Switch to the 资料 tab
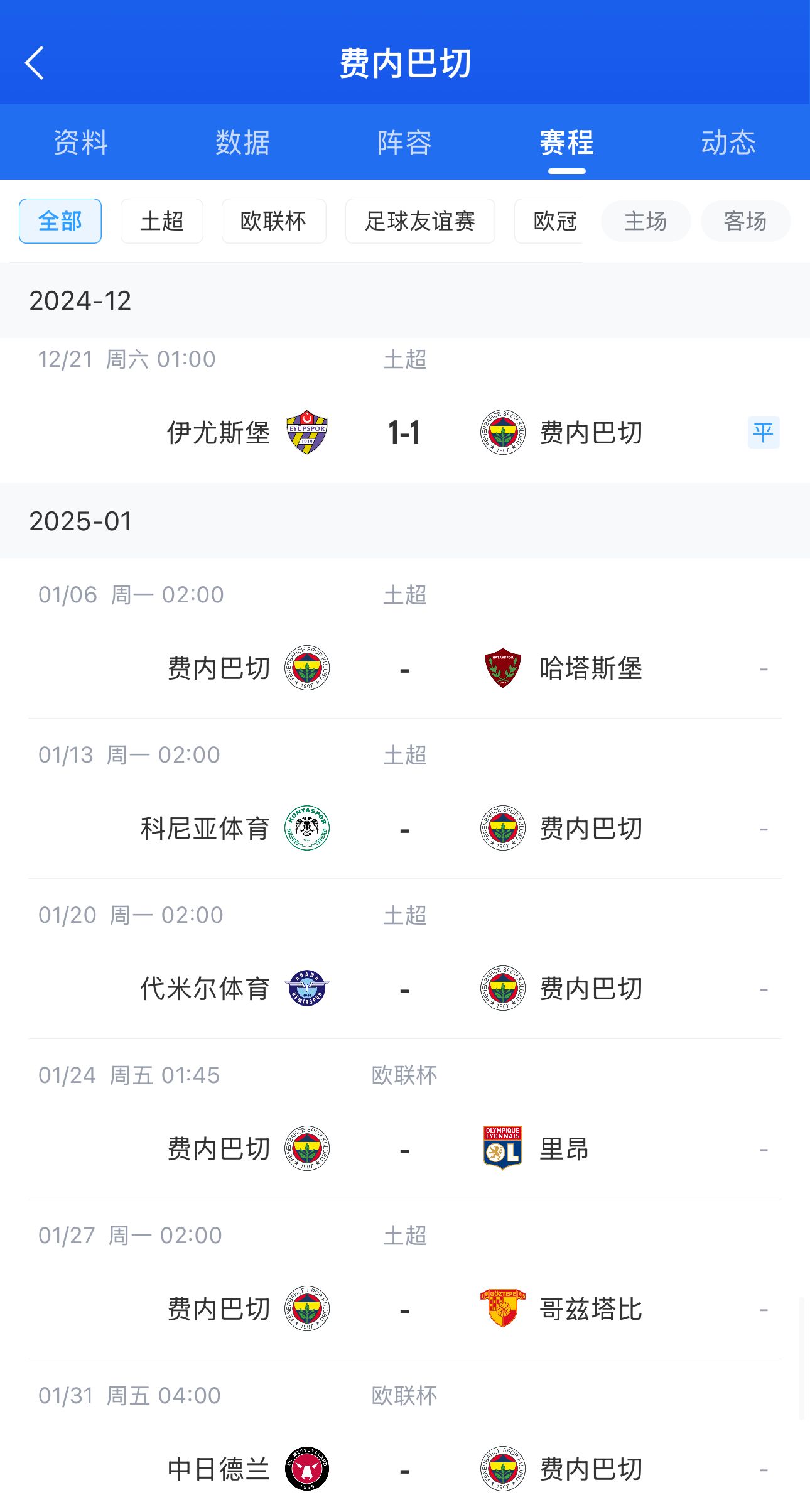810x1512 pixels. [x=81, y=143]
